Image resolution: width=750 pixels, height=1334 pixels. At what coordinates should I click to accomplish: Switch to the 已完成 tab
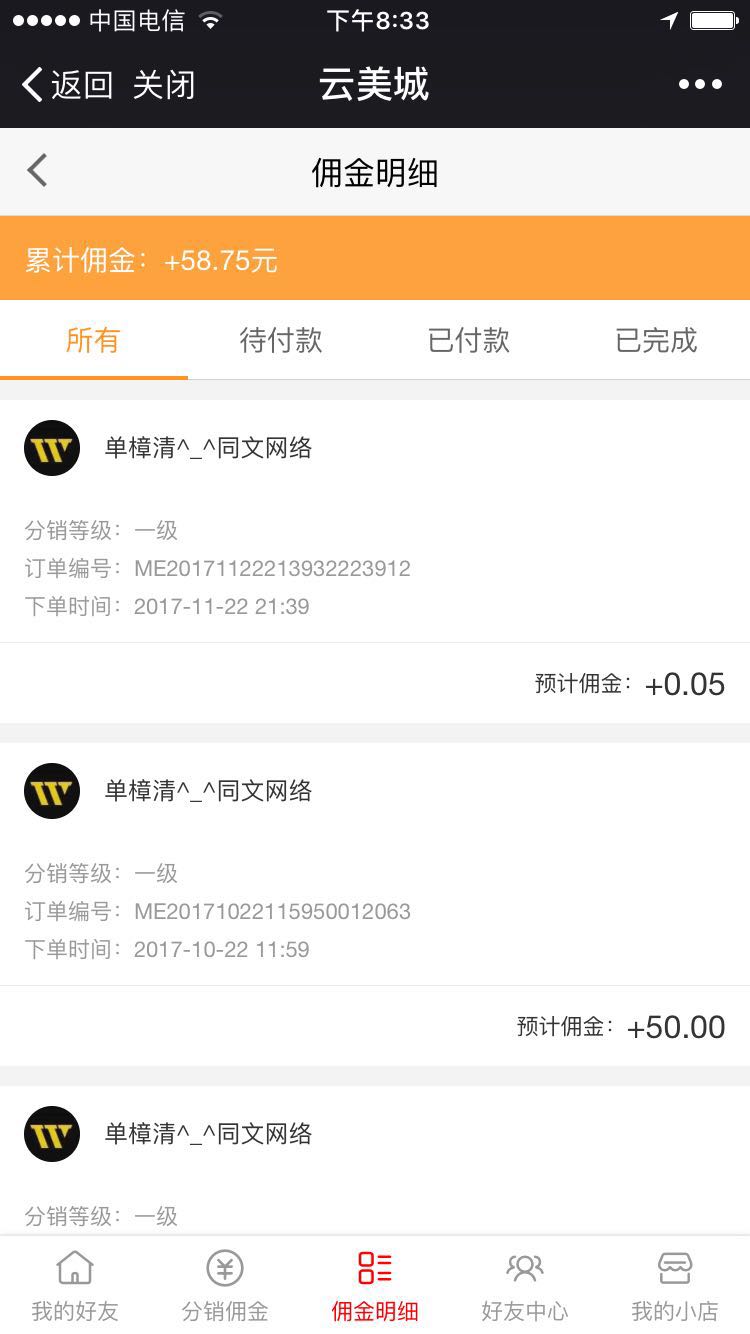point(656,340)
